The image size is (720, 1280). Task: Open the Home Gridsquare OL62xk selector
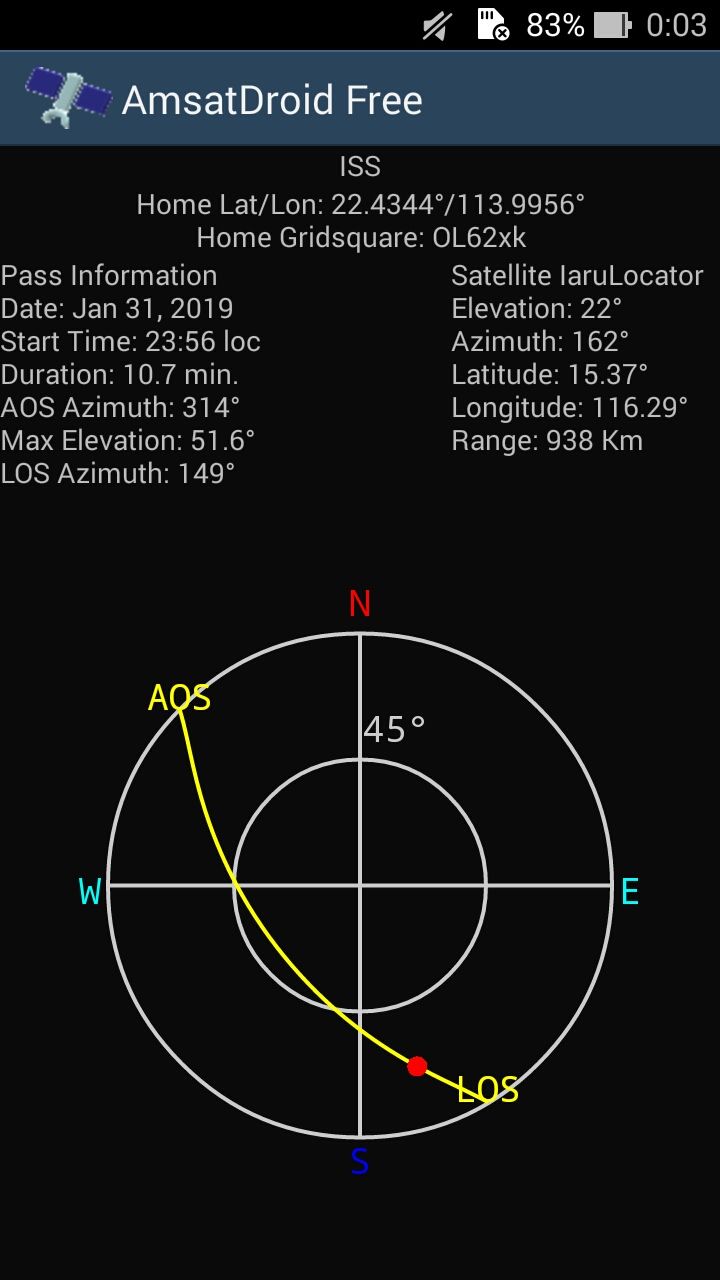[360, 238]
